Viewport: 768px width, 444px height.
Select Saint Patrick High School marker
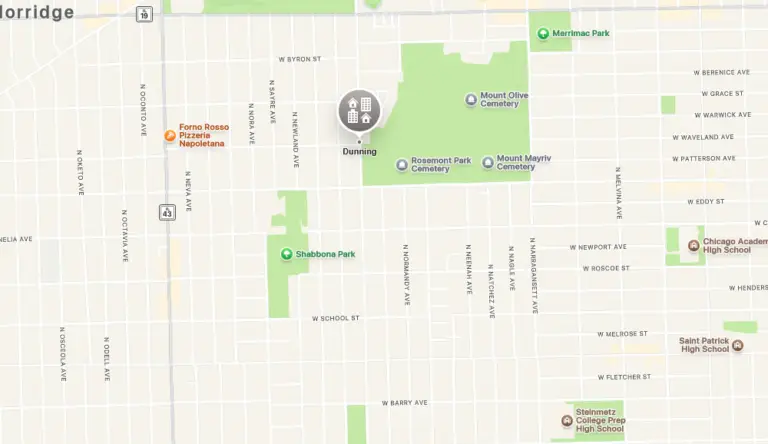click(738, 345)
